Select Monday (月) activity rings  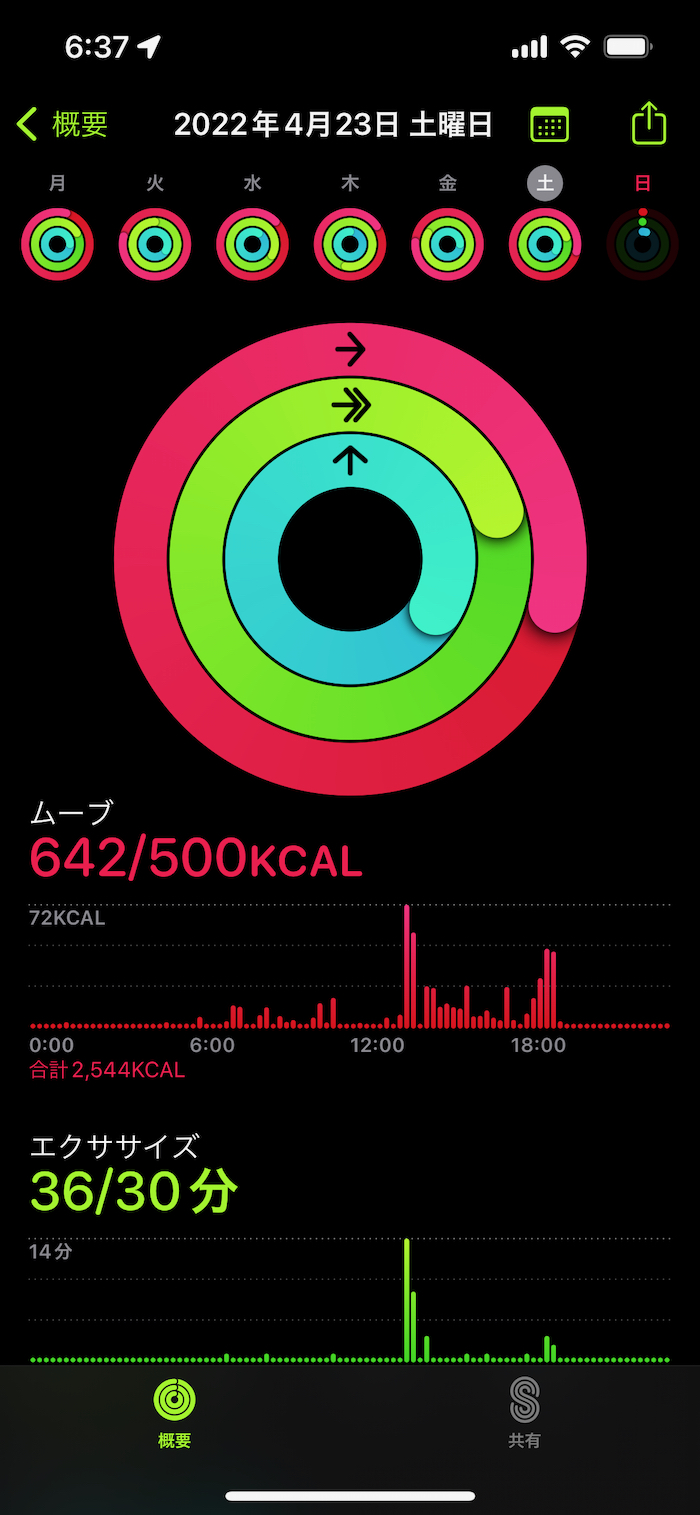click(x=58, y=244)
